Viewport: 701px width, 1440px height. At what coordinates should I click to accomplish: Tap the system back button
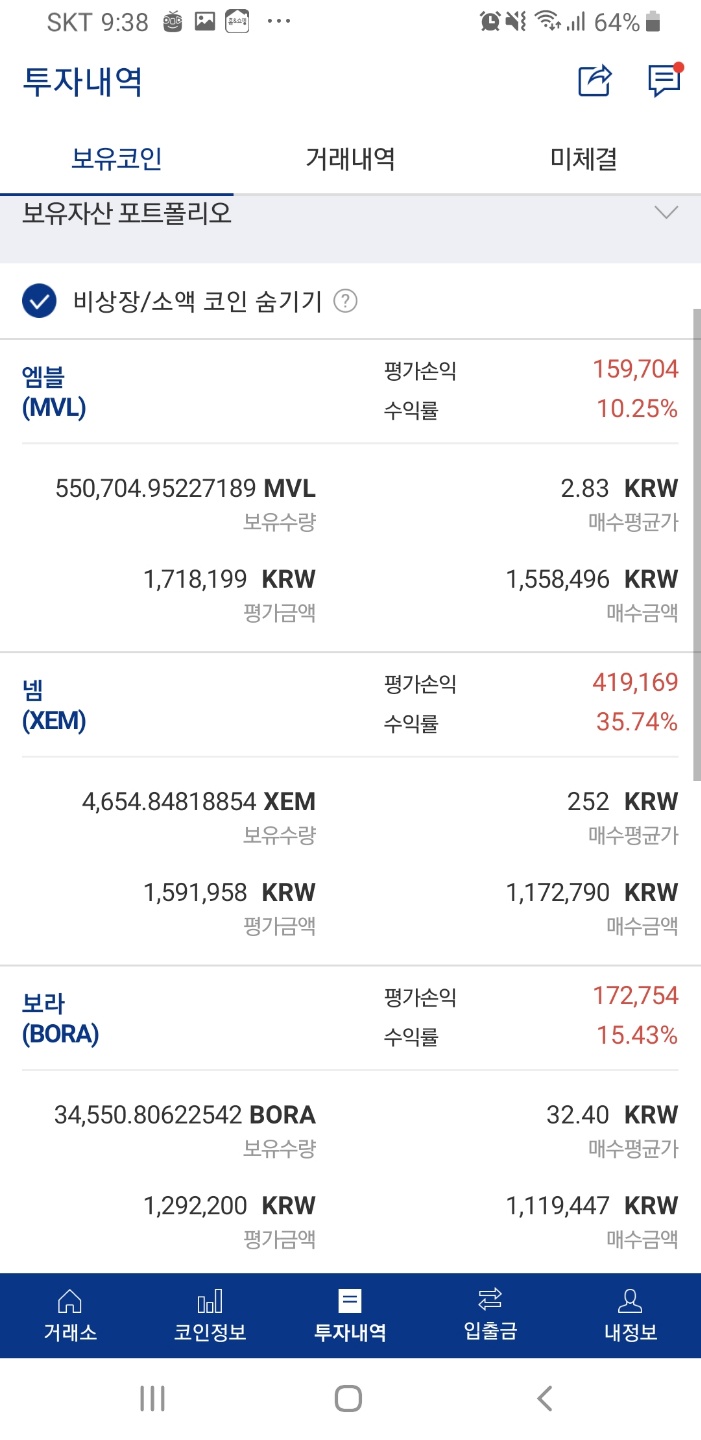[544, 1398]
